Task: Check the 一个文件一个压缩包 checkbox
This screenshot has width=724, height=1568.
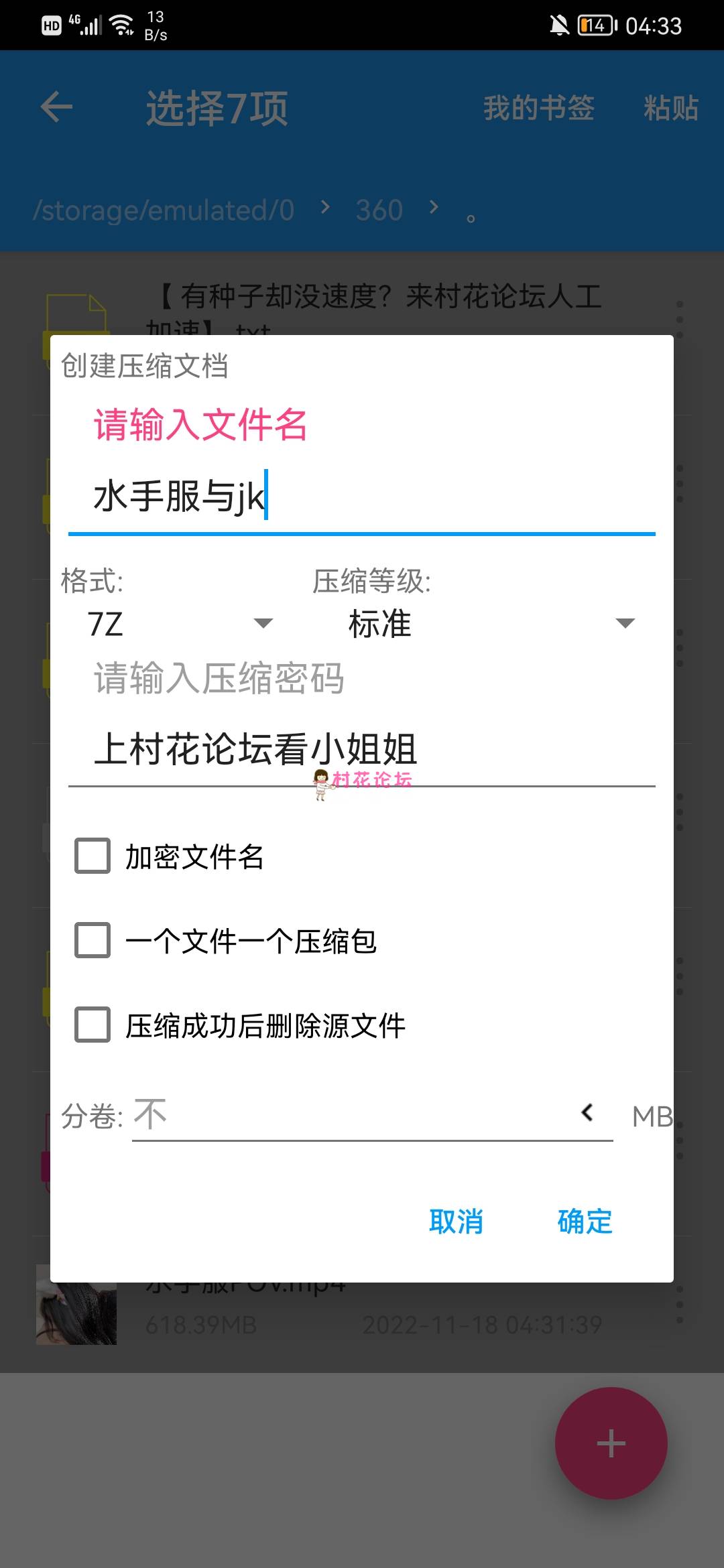Action: pyautogui.click(x=93, y=940)
